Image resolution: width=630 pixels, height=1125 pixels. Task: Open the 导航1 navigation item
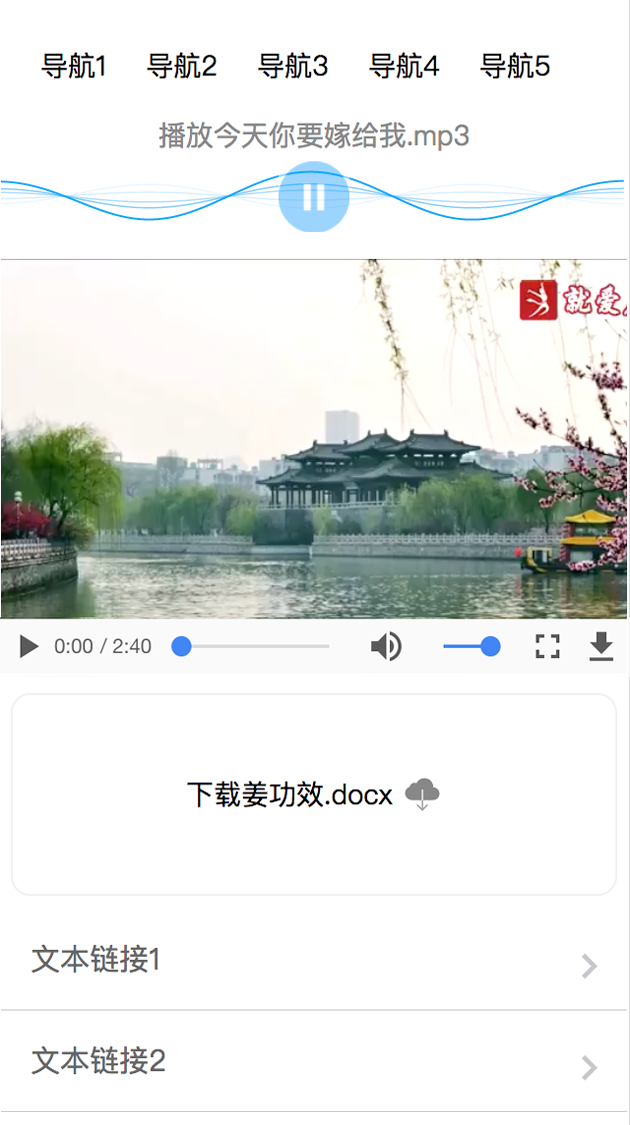[73, 67]
